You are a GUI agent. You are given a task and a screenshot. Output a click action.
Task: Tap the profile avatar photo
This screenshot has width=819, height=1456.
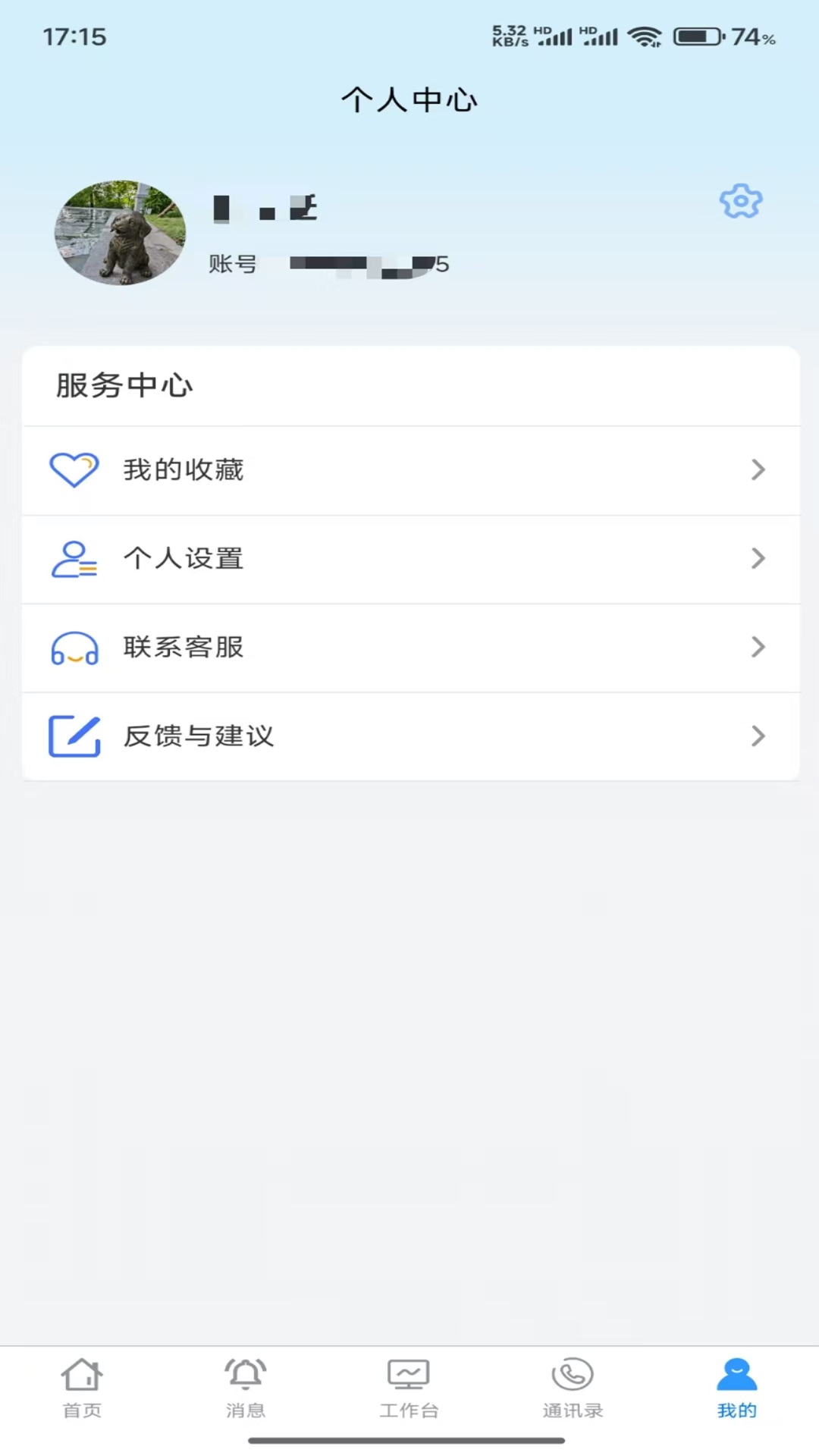[121, 233]
